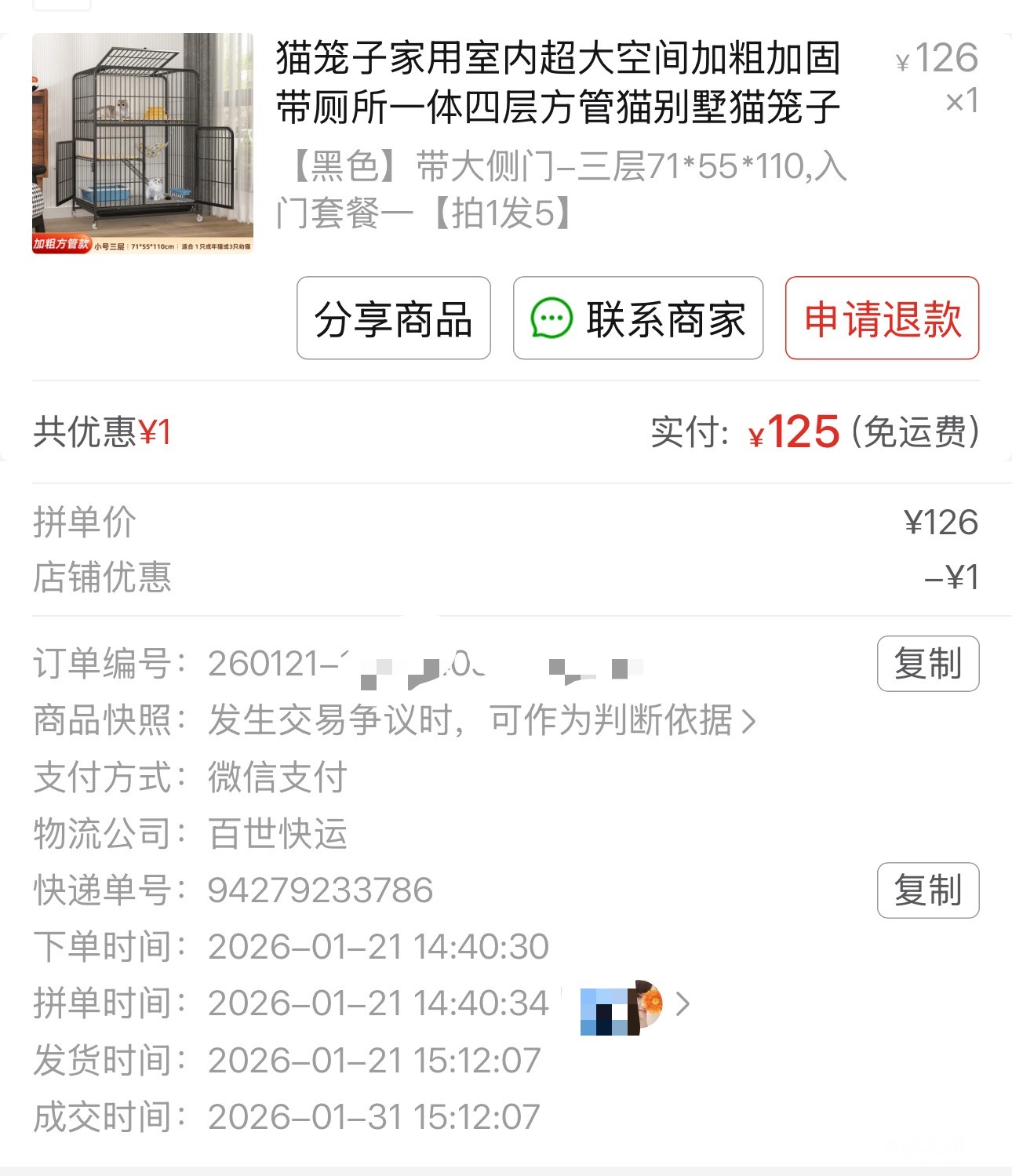Tap 分享商品 to share the product
Viewport: 1012px width, 1176px height.
click(x=393, y=319)
